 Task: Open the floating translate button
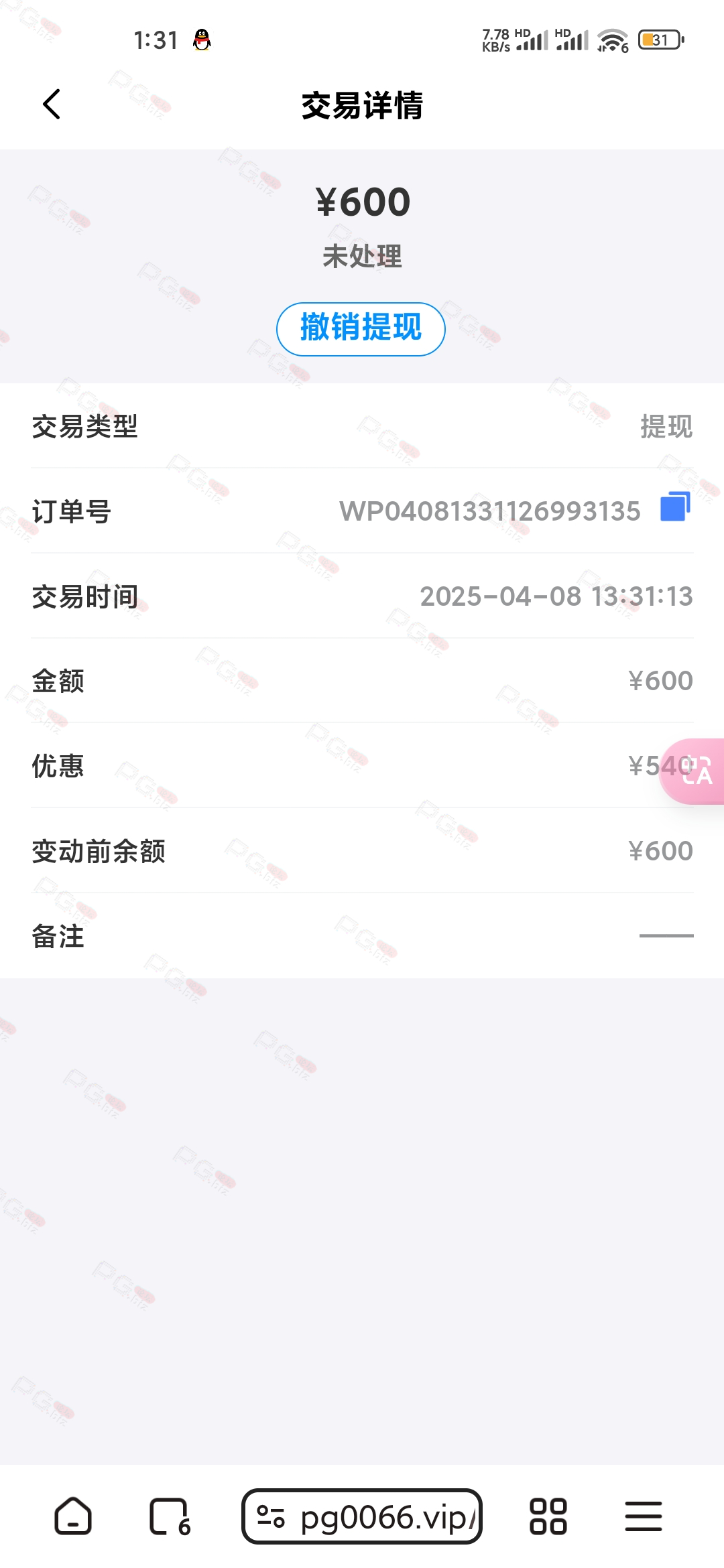tap(693, 771)
